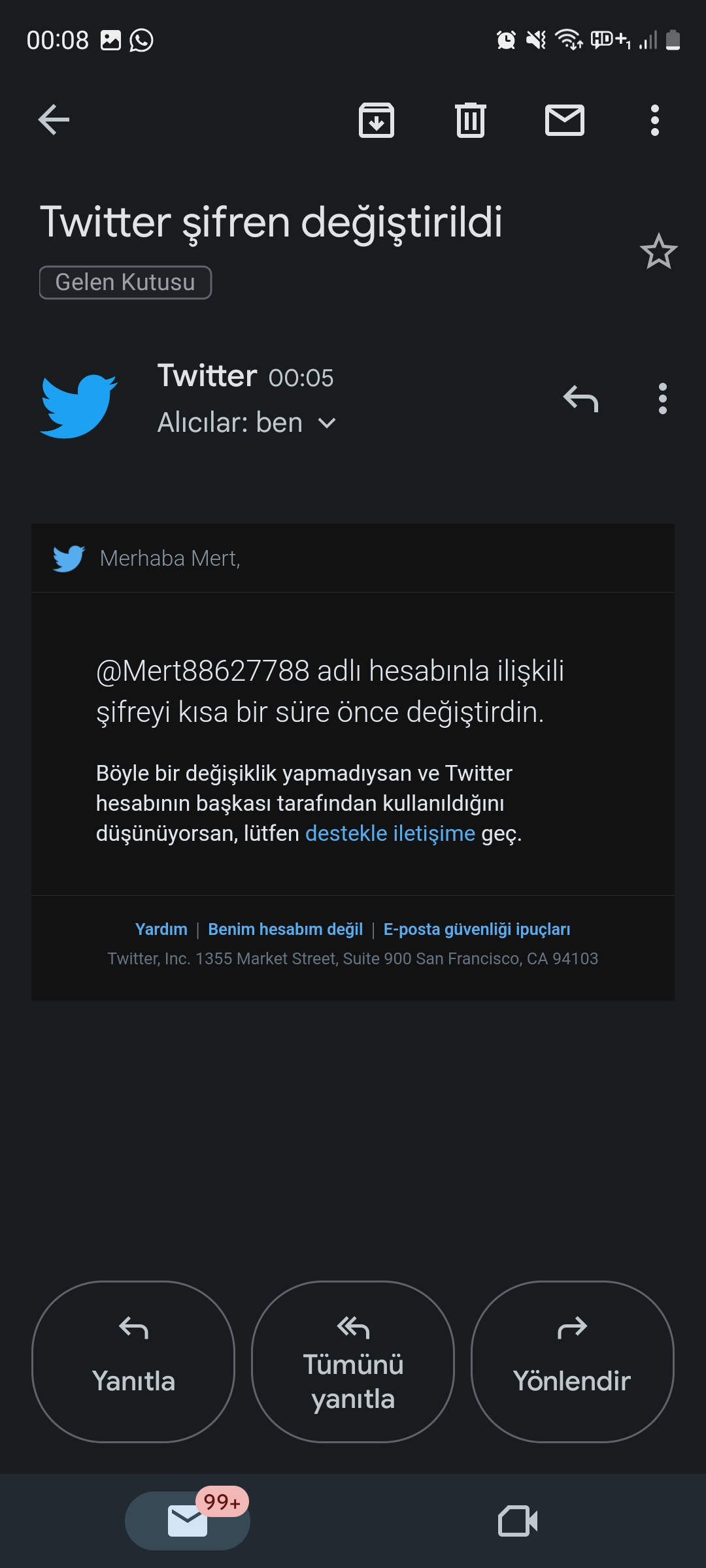706x1568 pixels.
Task: Switch to the Meet video tab
Action: click(518, 1521)
